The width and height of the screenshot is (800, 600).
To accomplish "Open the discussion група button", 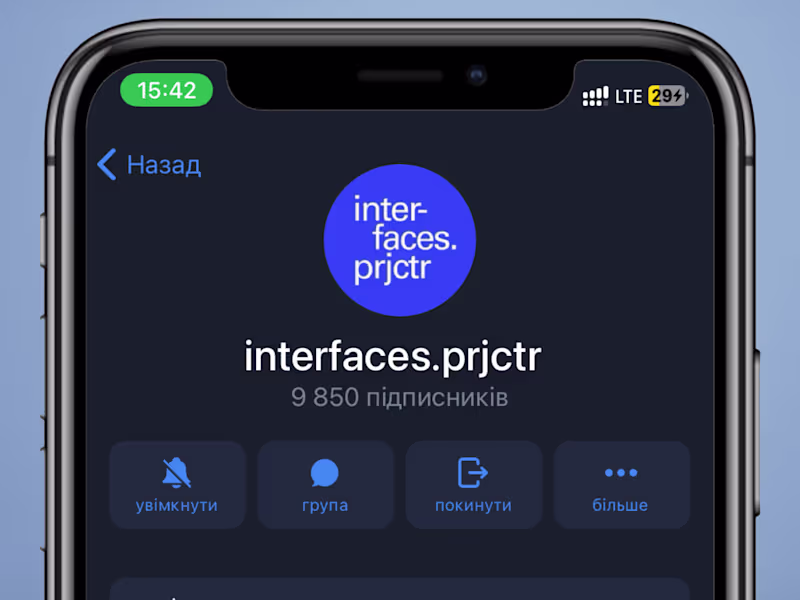I will point(325,485).
